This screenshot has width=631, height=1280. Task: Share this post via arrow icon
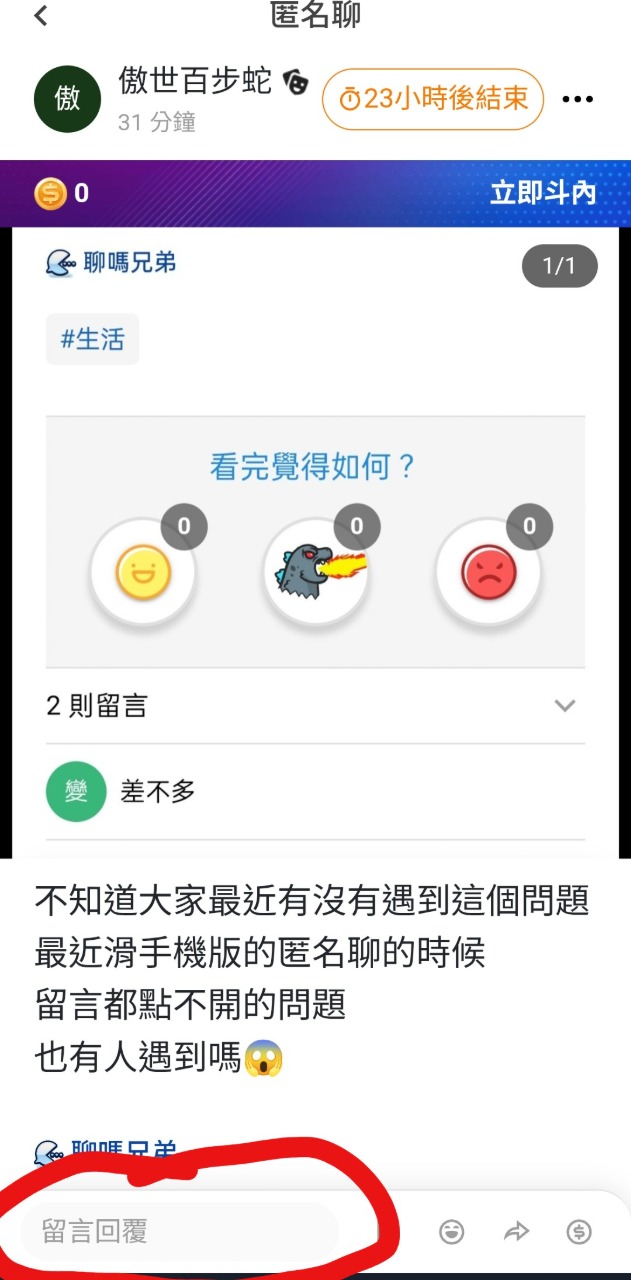[x=516, y=1232]
